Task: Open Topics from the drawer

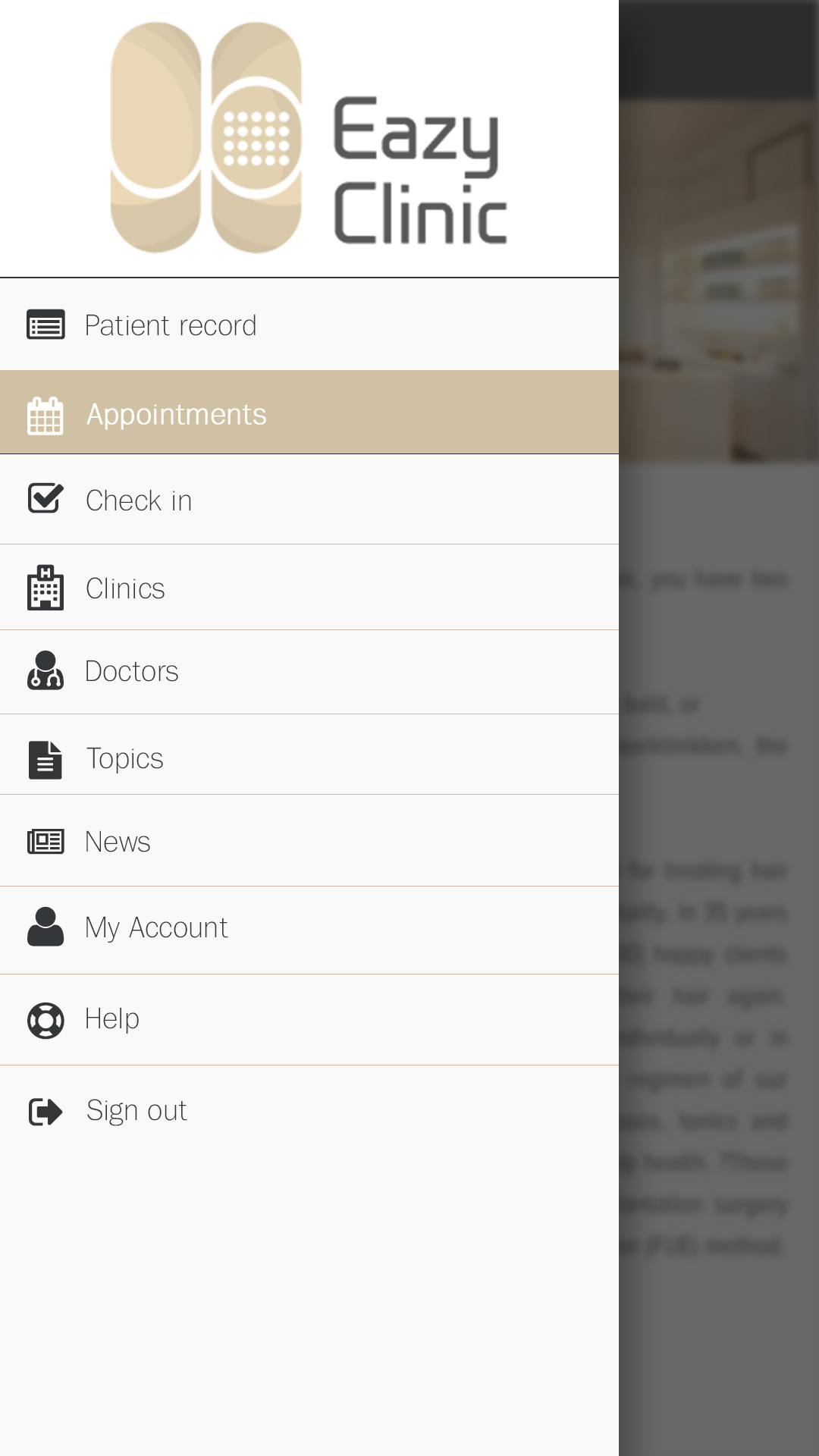Action: tap(309, 755)
